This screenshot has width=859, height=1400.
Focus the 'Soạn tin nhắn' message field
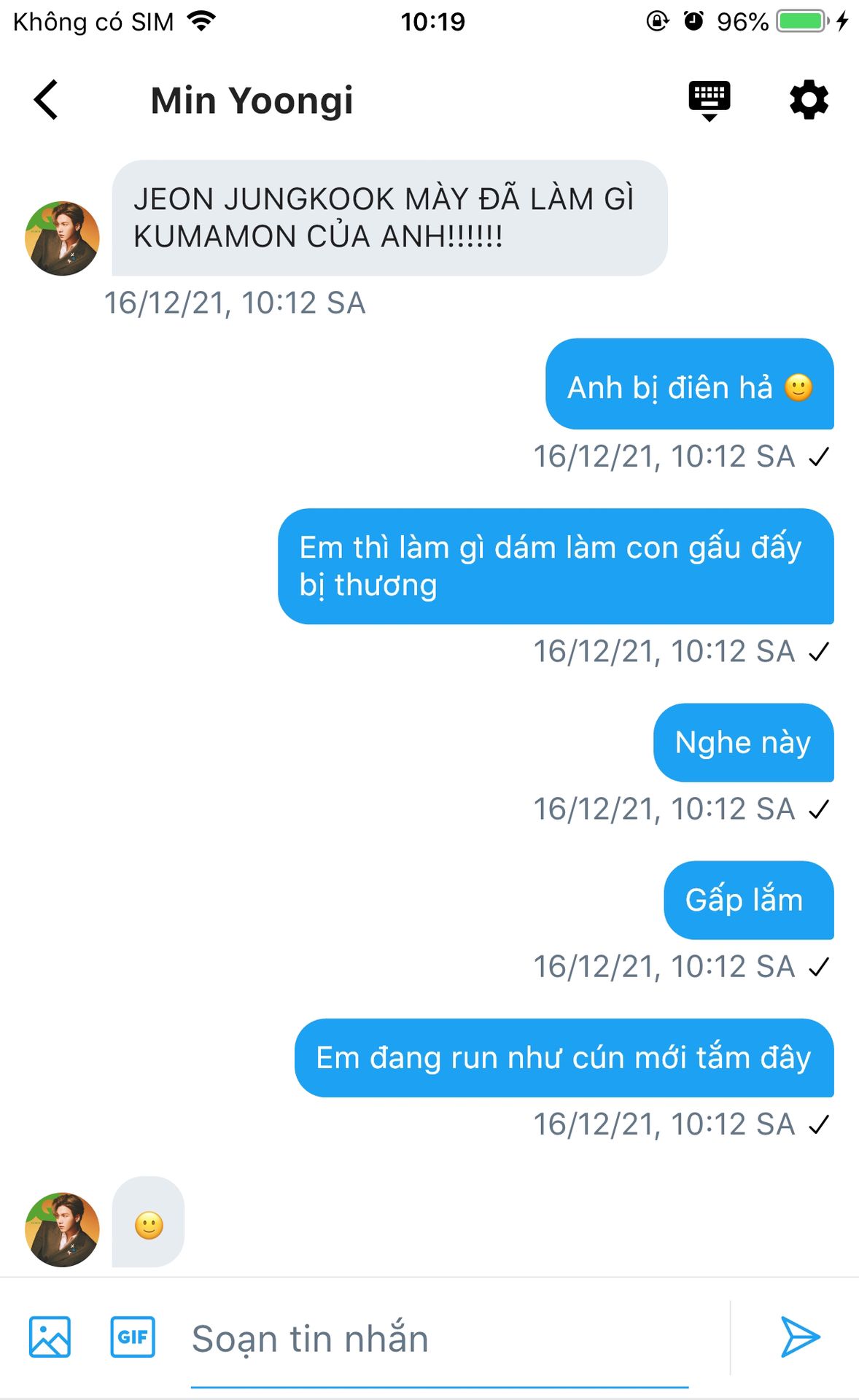pos(438,1339)
